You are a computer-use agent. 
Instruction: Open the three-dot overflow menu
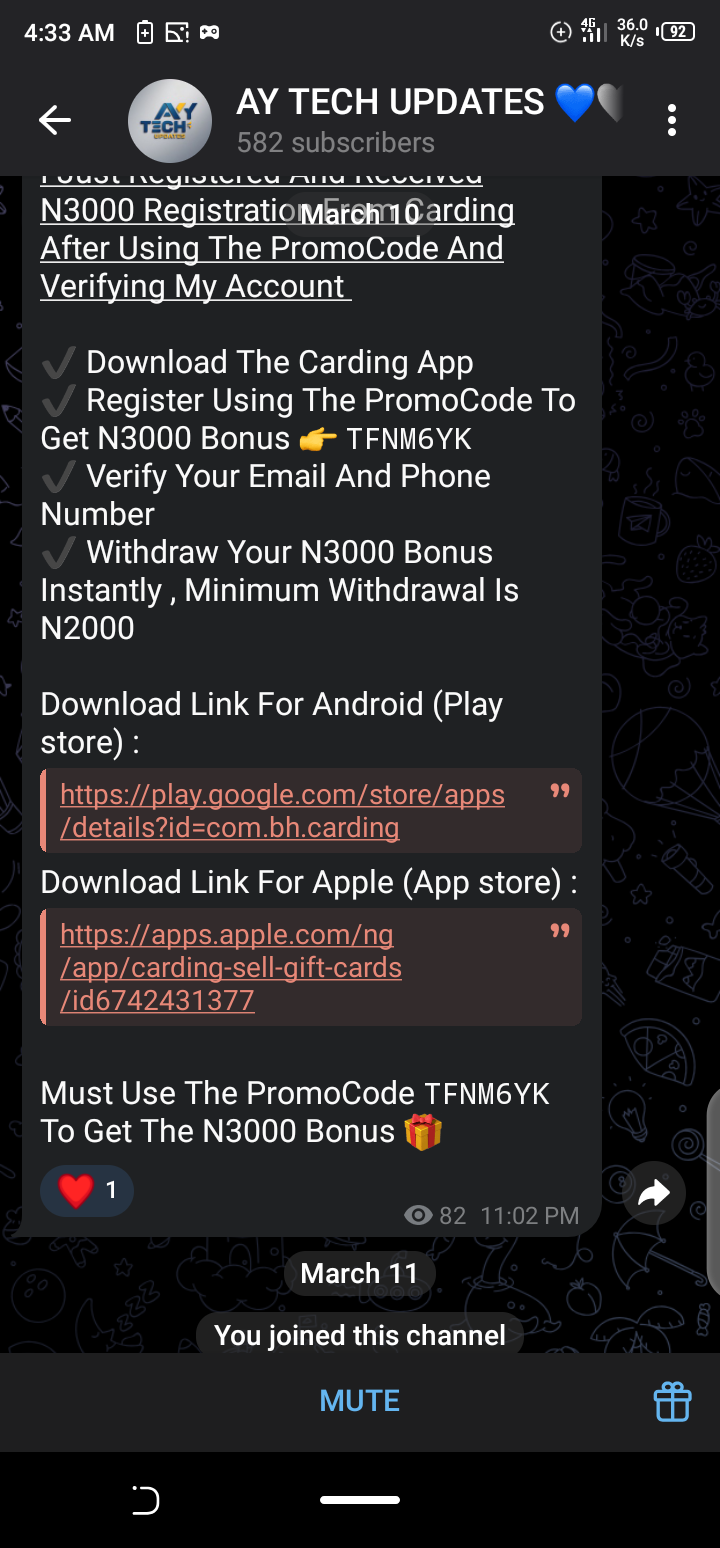671,121
